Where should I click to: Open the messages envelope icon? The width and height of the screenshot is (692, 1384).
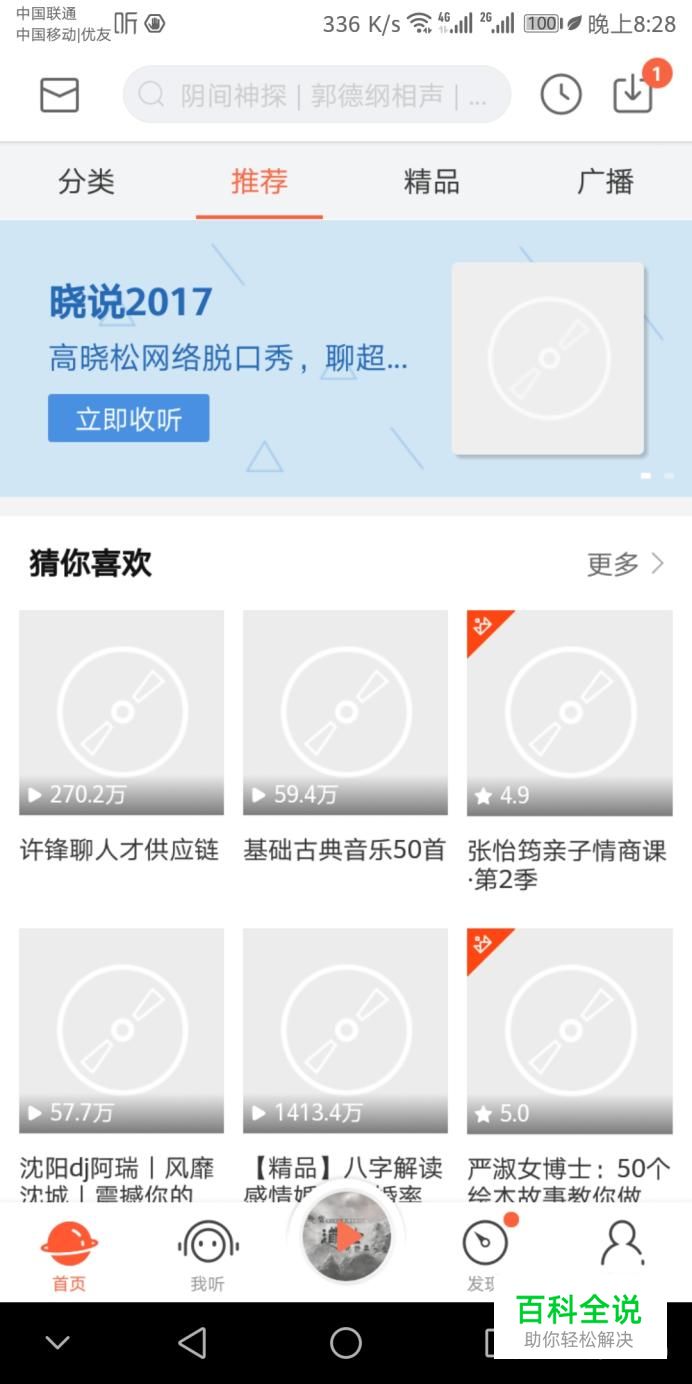point(59,95)
